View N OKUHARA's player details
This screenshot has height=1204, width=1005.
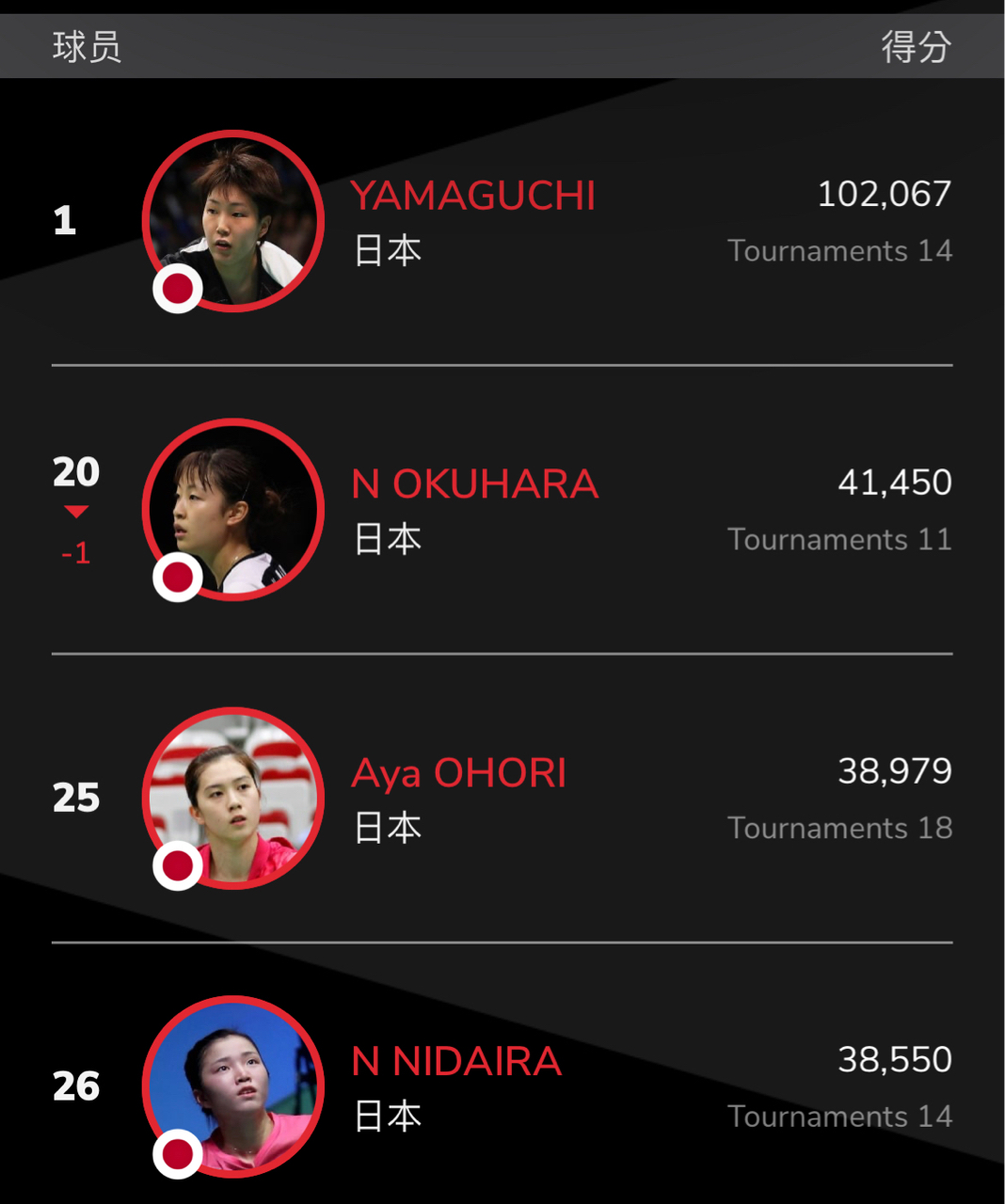click(474, 484)
